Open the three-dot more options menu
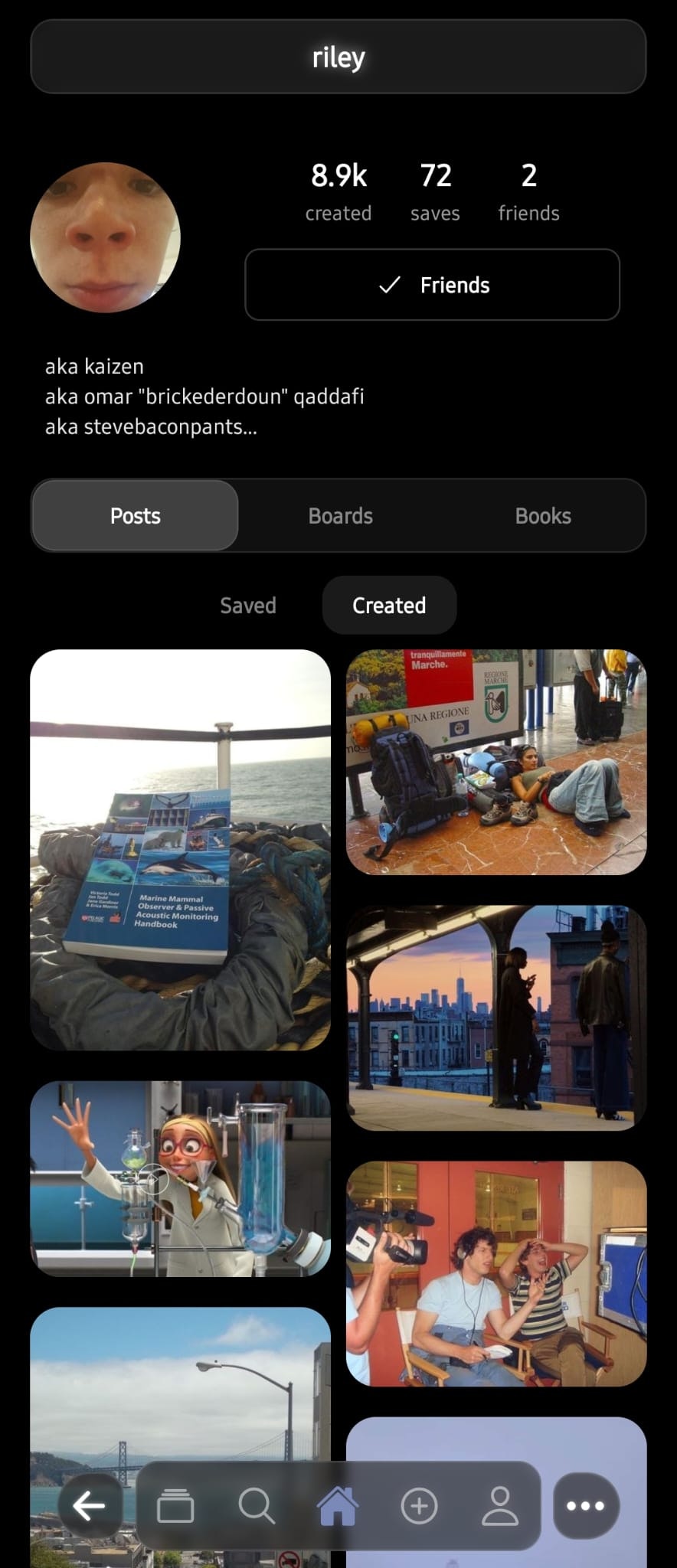Screen dimensions: 677x1568 pyautogui.click(x=586, y=1507)
